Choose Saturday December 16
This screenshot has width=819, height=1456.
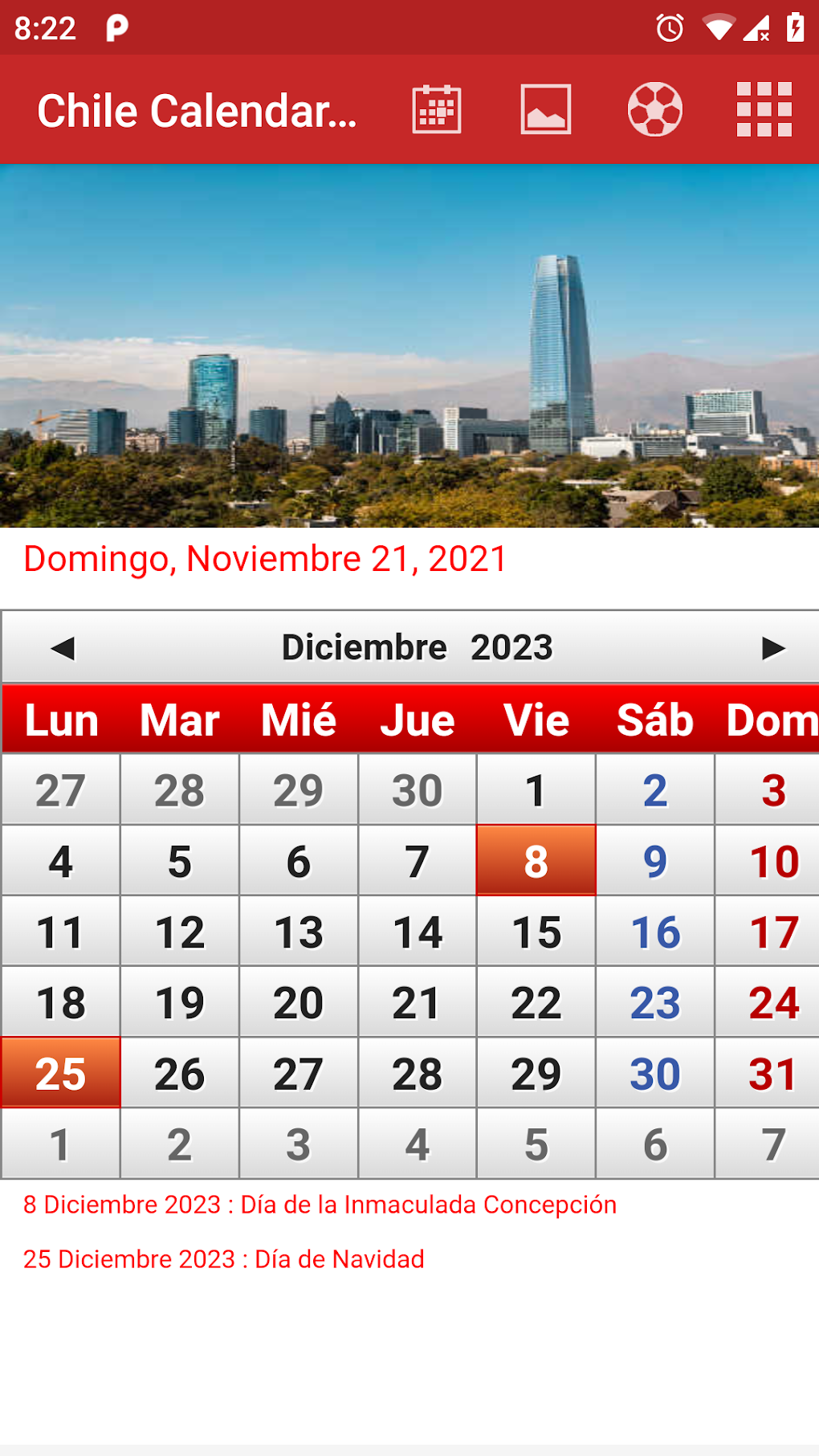655,932
